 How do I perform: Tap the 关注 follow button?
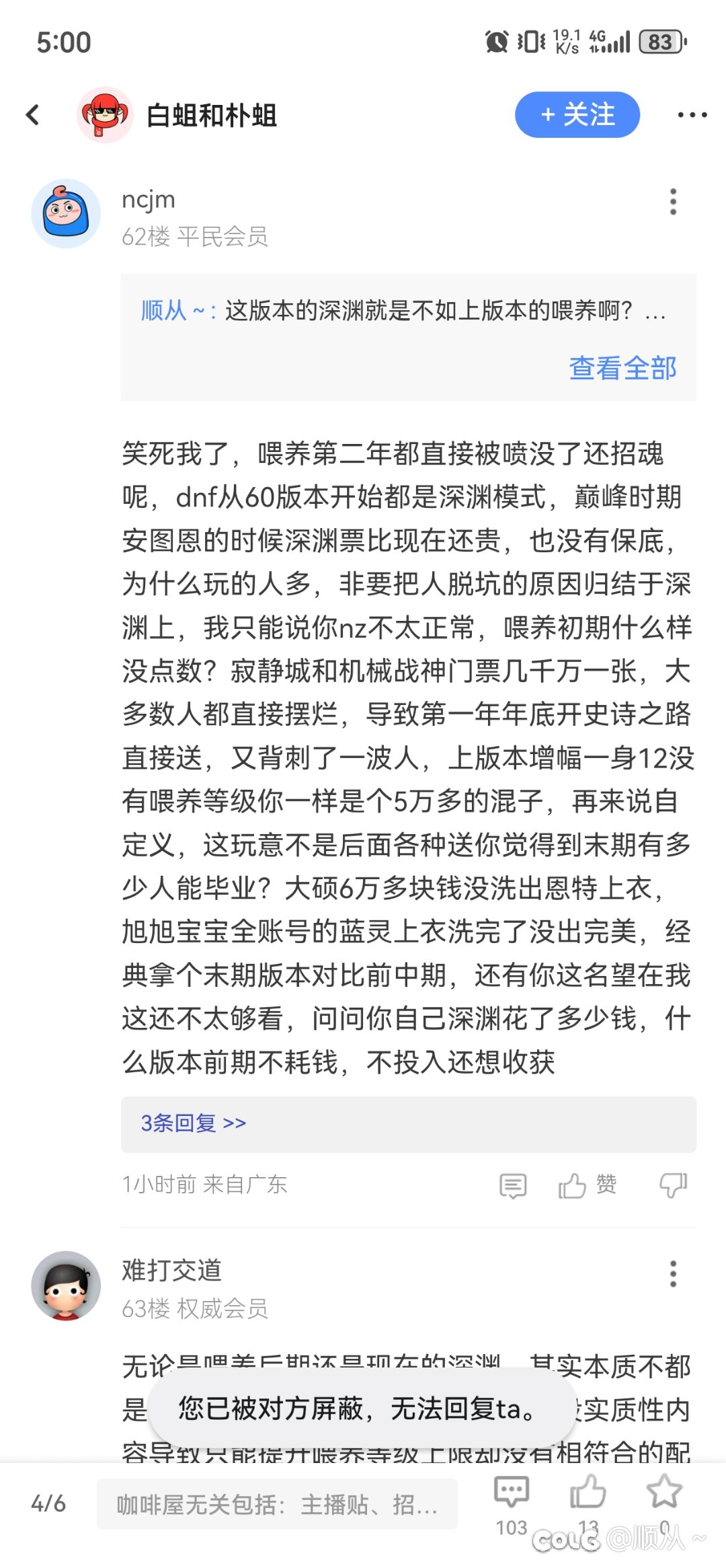point(577,115)
